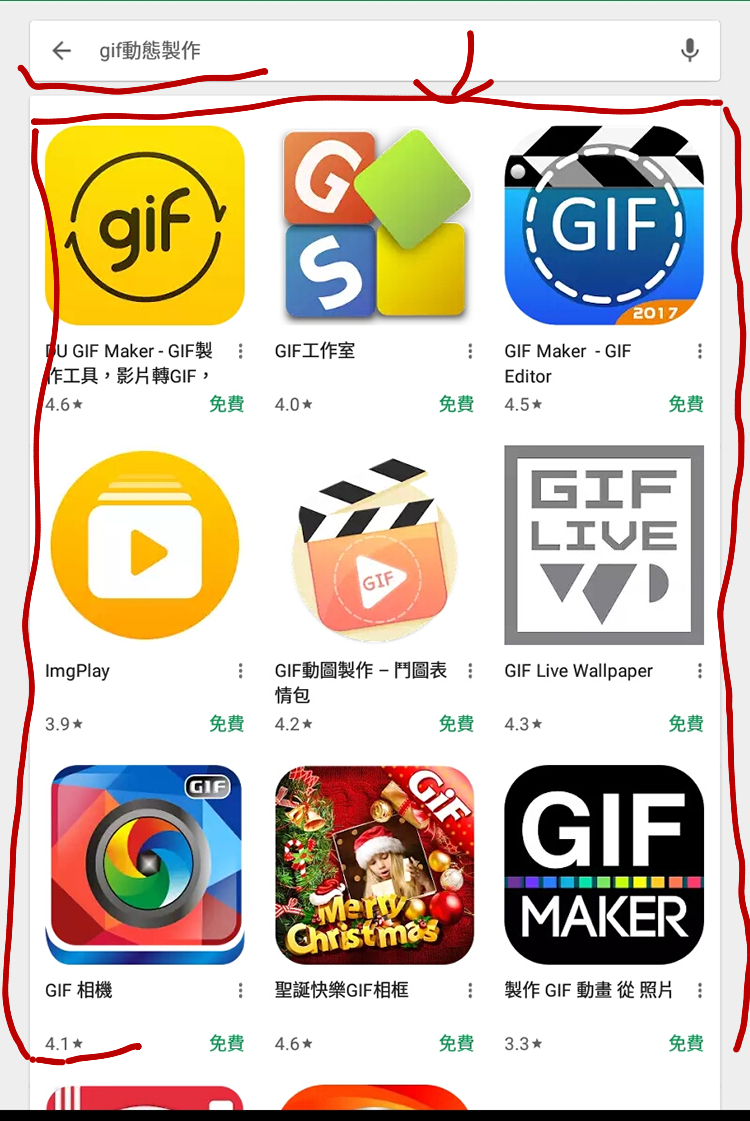
Task: Open overflow menu for DU GIF Maker
Action: tap(241, 351)
